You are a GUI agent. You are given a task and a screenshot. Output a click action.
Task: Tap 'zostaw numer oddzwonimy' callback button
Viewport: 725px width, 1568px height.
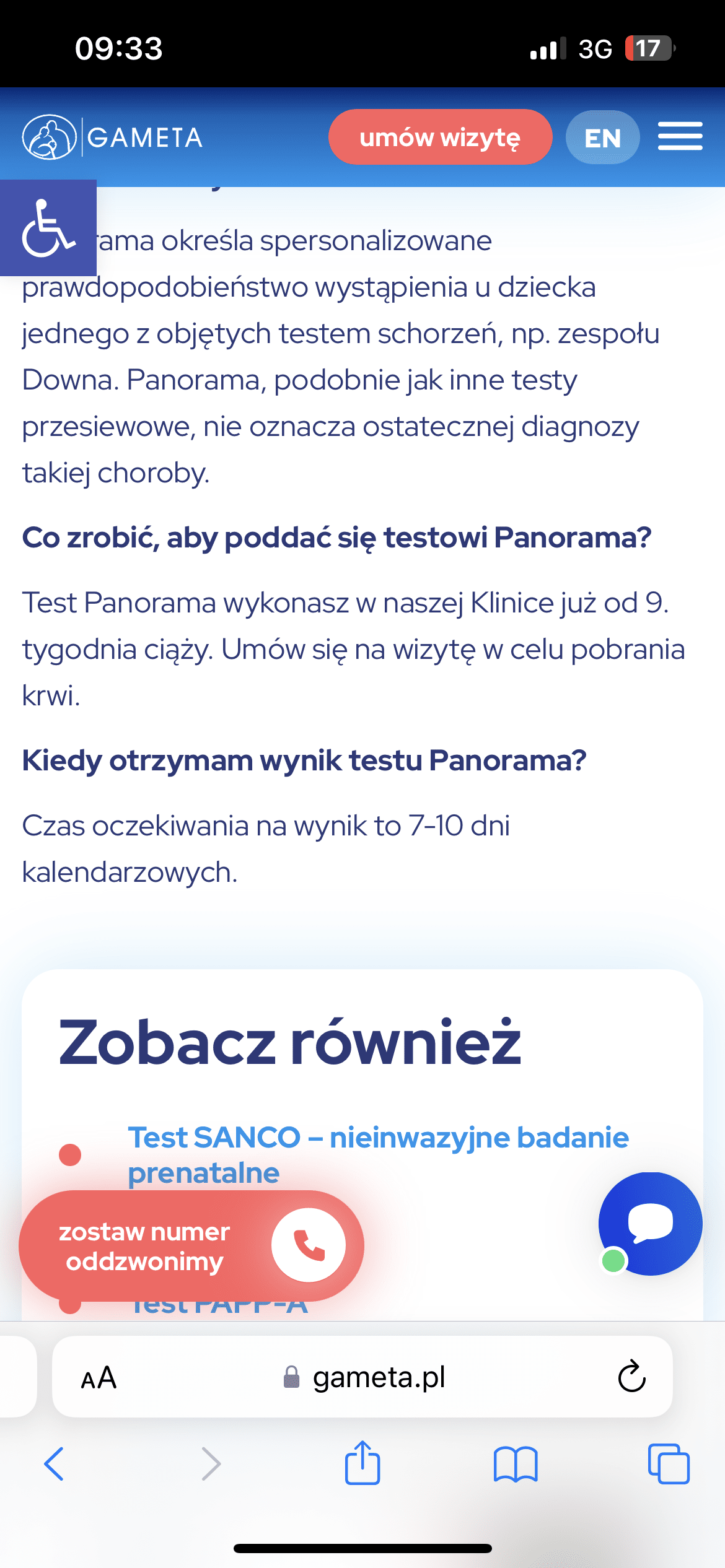tap(191, 1246)
